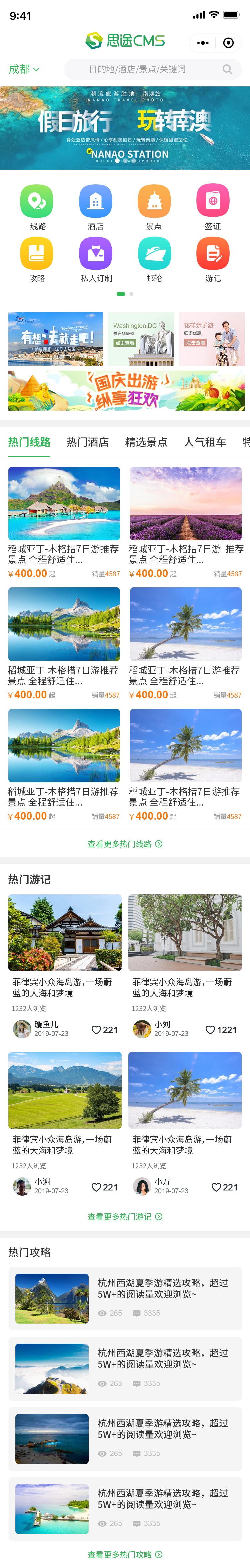Open the 成都 city dropdown
250x1568 pixels.
24,69
